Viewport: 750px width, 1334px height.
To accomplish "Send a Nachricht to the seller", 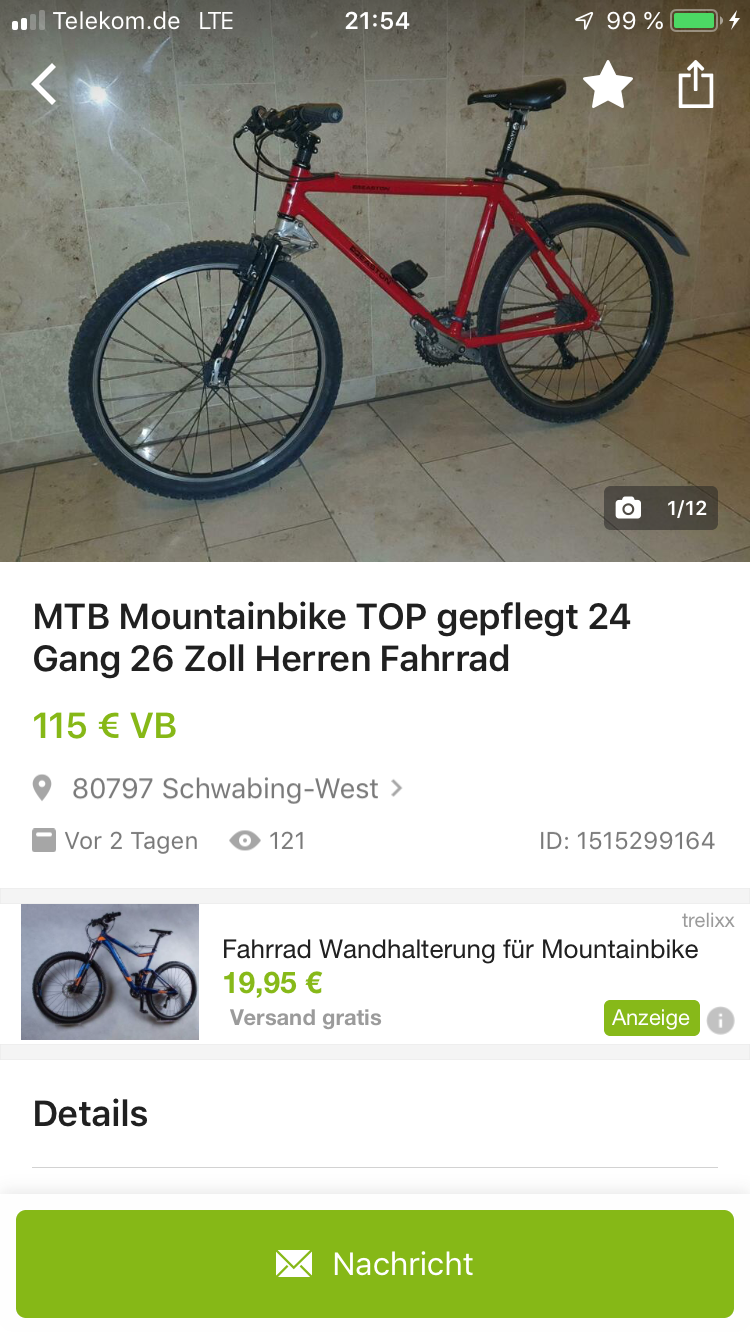I will click(375, 1264).
